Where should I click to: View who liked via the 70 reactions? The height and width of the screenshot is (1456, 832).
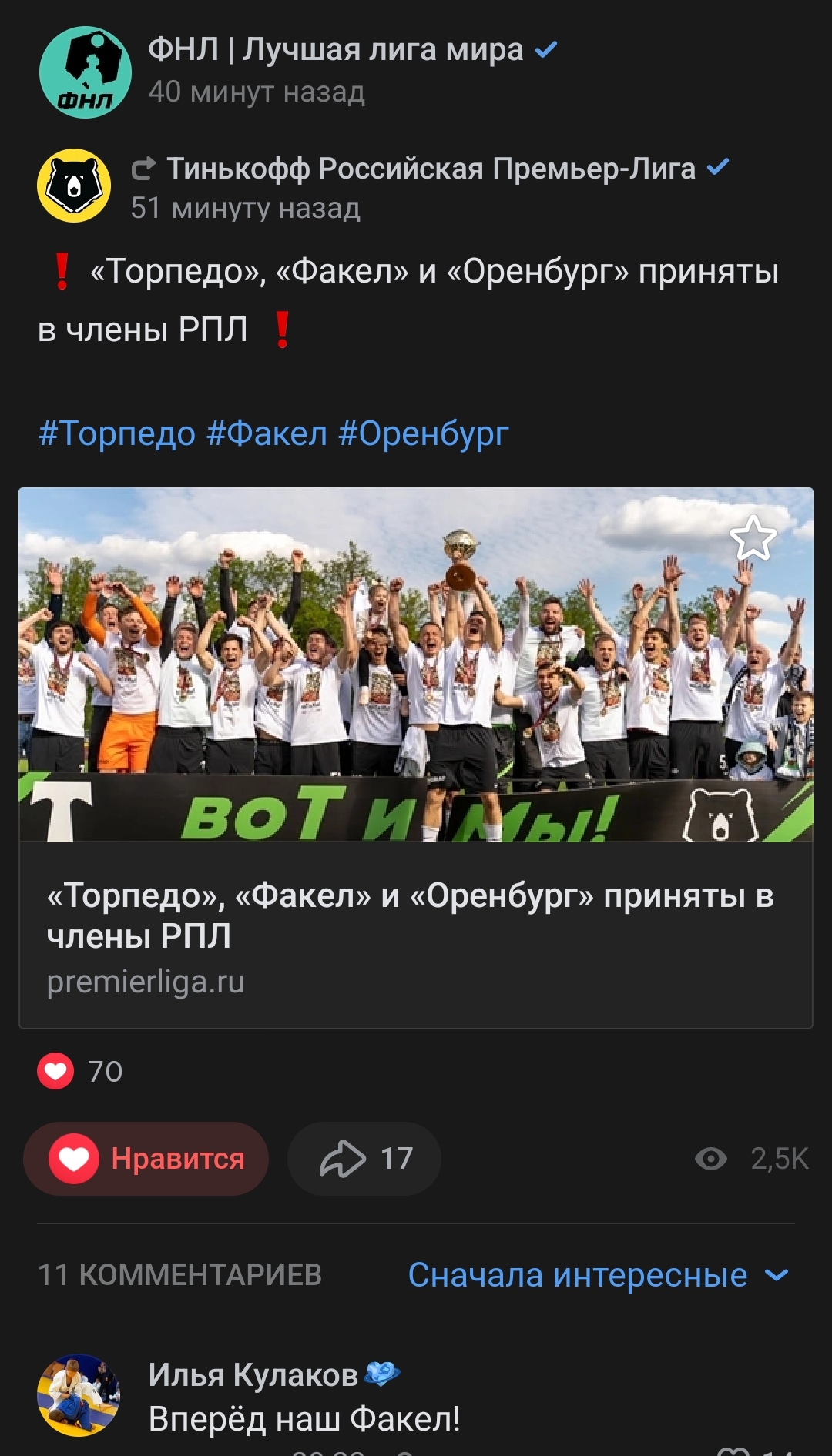tap(80, 1071)
